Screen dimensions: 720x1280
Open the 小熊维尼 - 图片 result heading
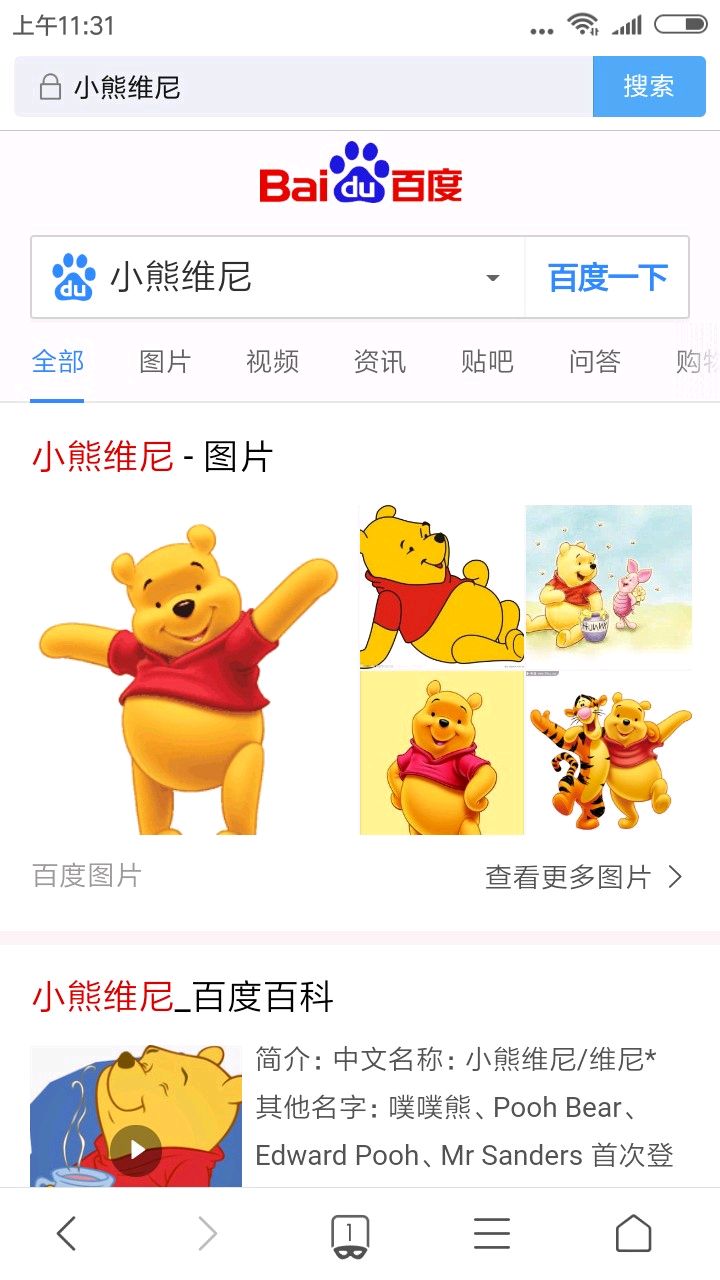tap(152, 457)
